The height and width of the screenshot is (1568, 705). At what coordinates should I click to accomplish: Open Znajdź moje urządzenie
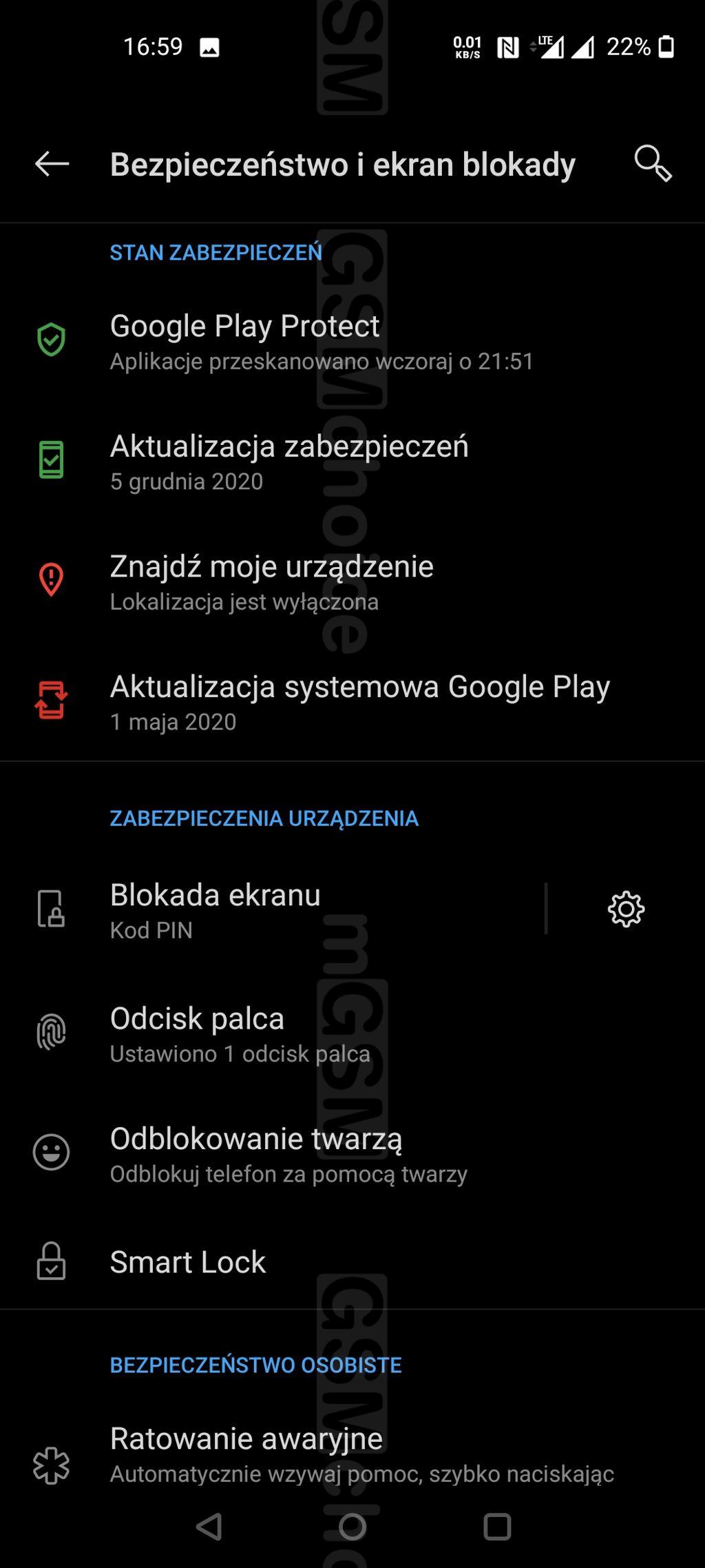[272, 582]
